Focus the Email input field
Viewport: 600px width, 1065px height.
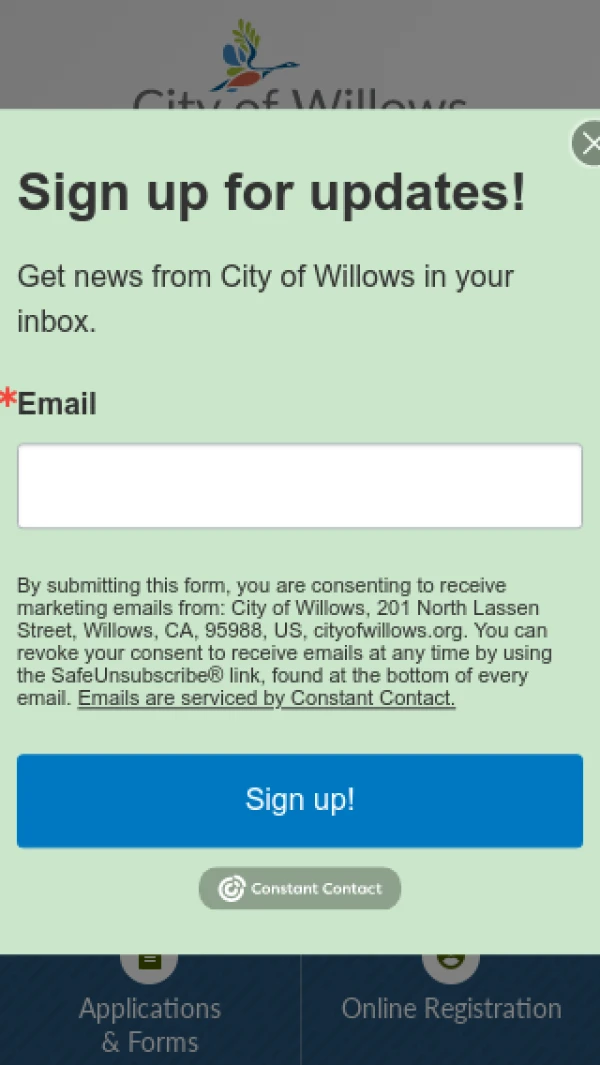300,486
